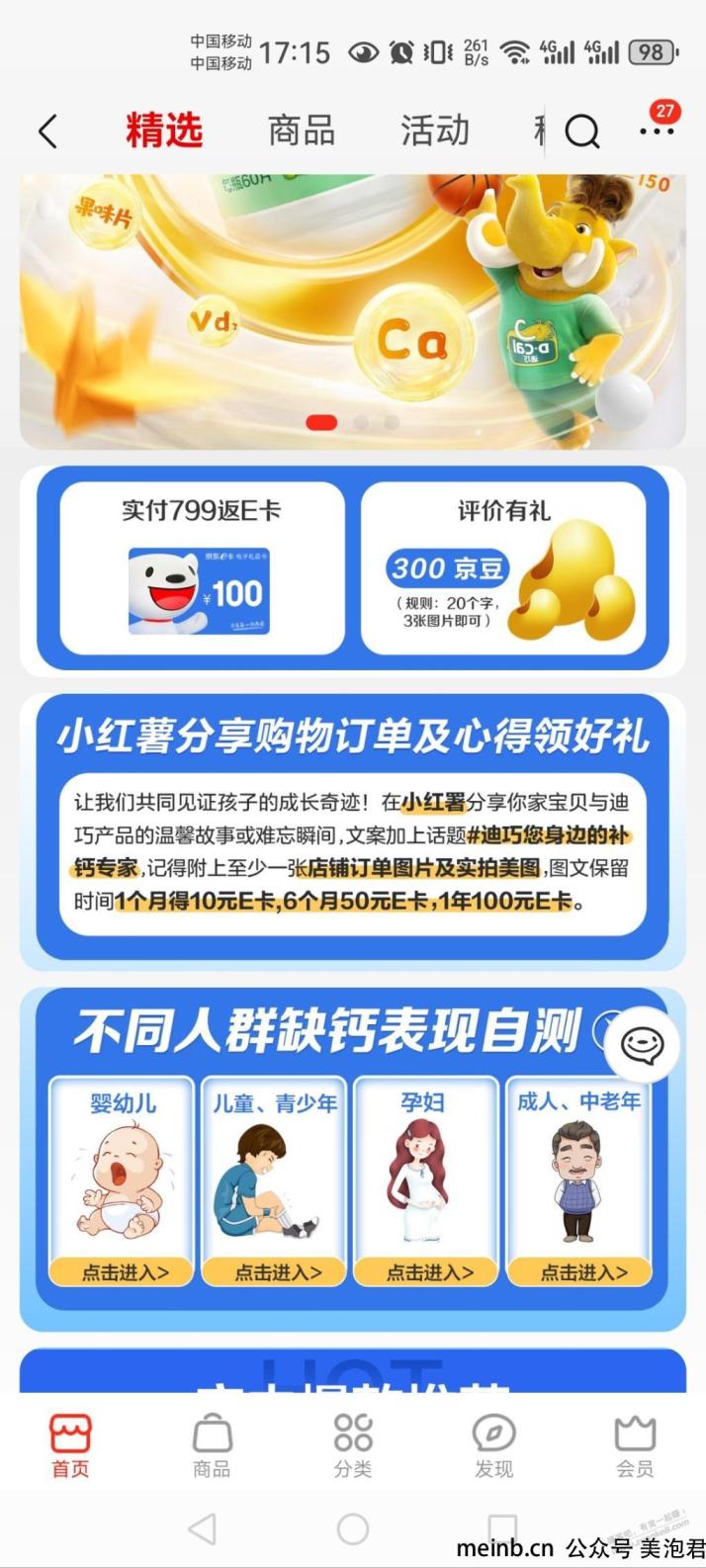
Task: Open the three-dot overflow menu
Action: (657, 130)
